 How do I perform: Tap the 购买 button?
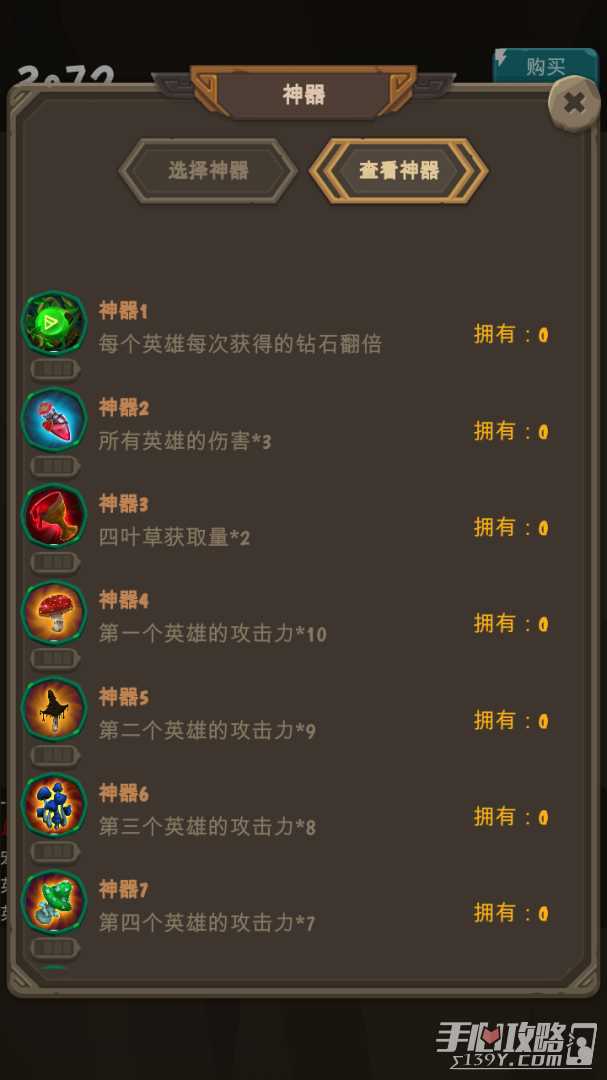point(545,67)
